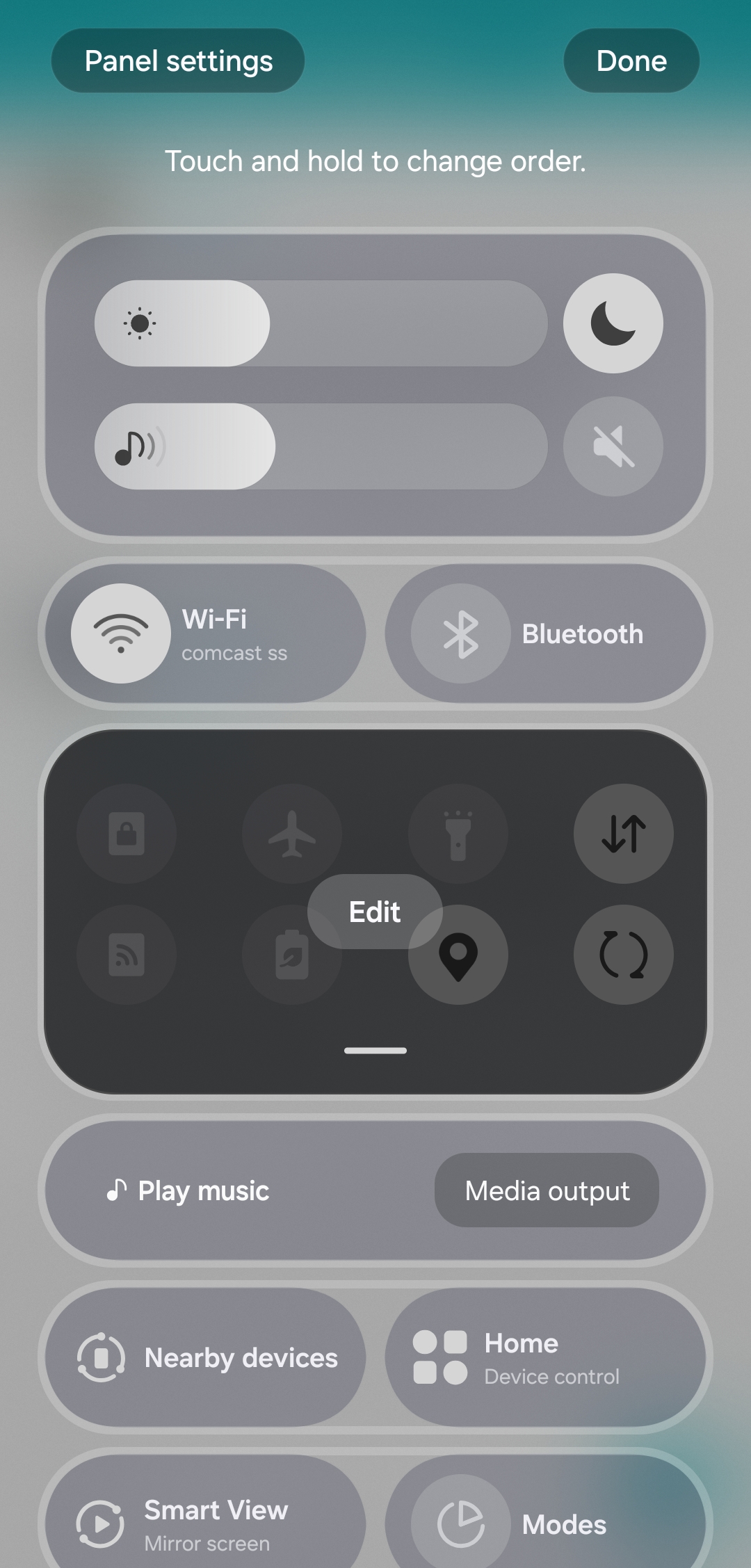Toggle the Wi-Fi tile

click(122, 633)
